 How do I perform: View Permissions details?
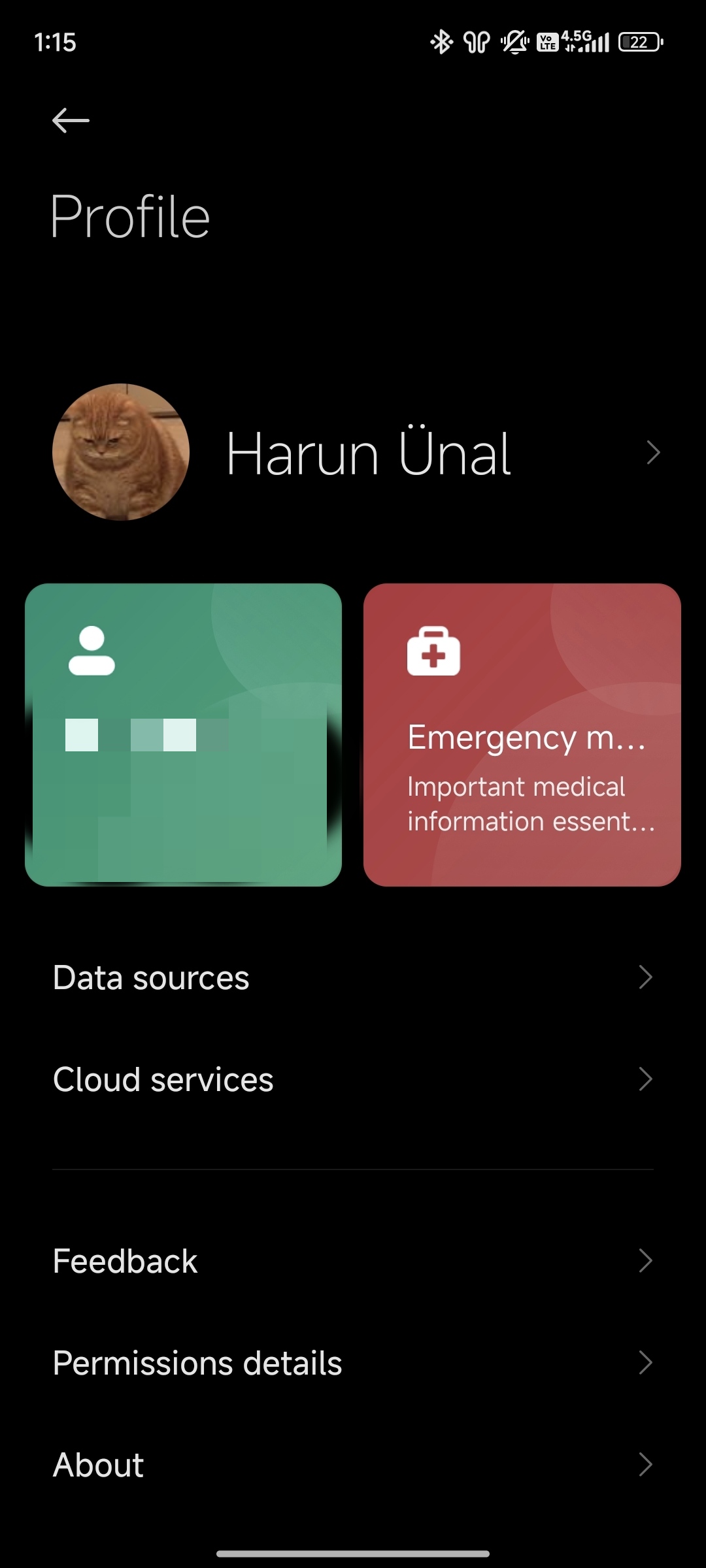(353, 1363)
